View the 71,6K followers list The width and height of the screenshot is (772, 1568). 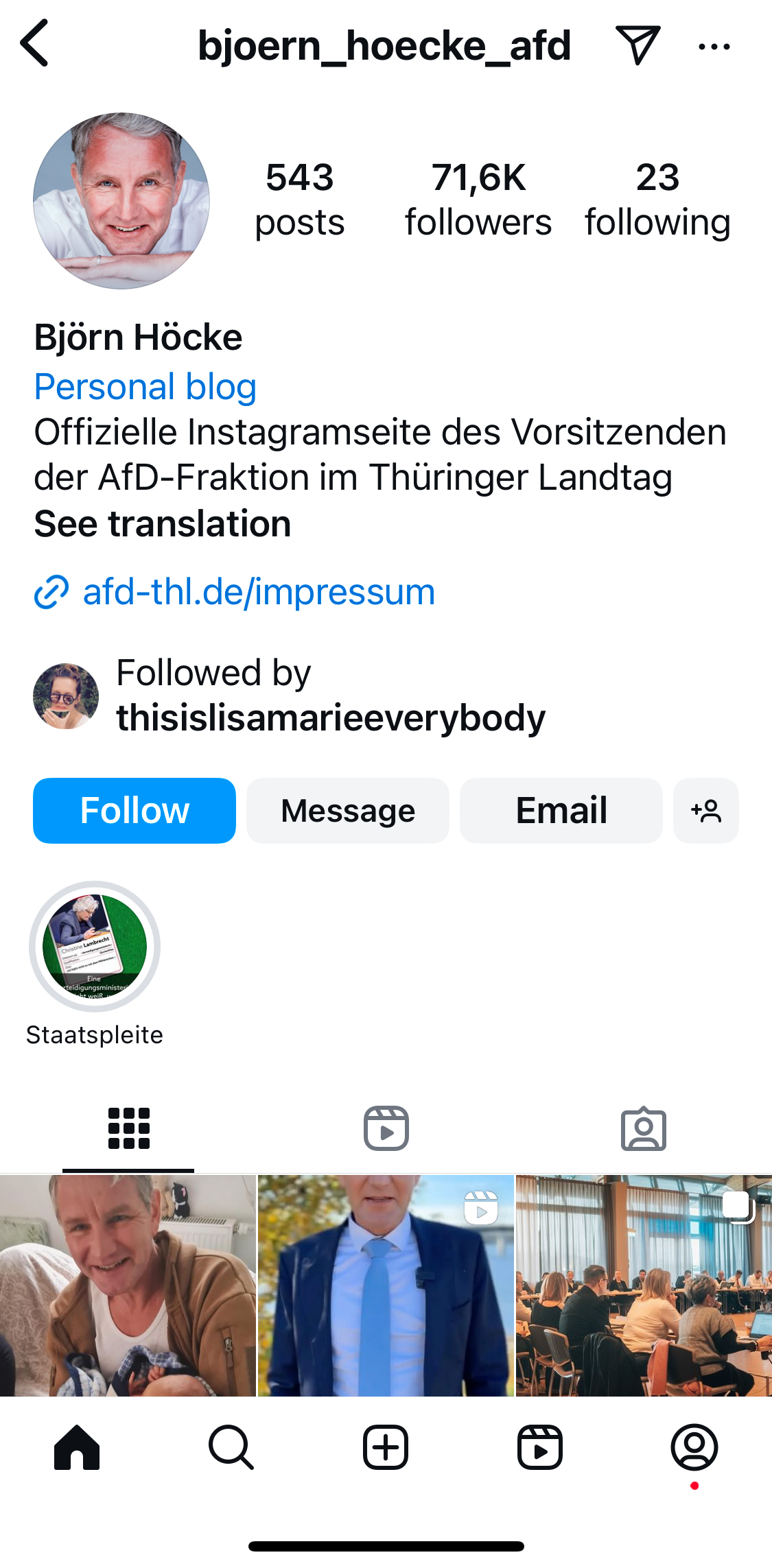478,199
